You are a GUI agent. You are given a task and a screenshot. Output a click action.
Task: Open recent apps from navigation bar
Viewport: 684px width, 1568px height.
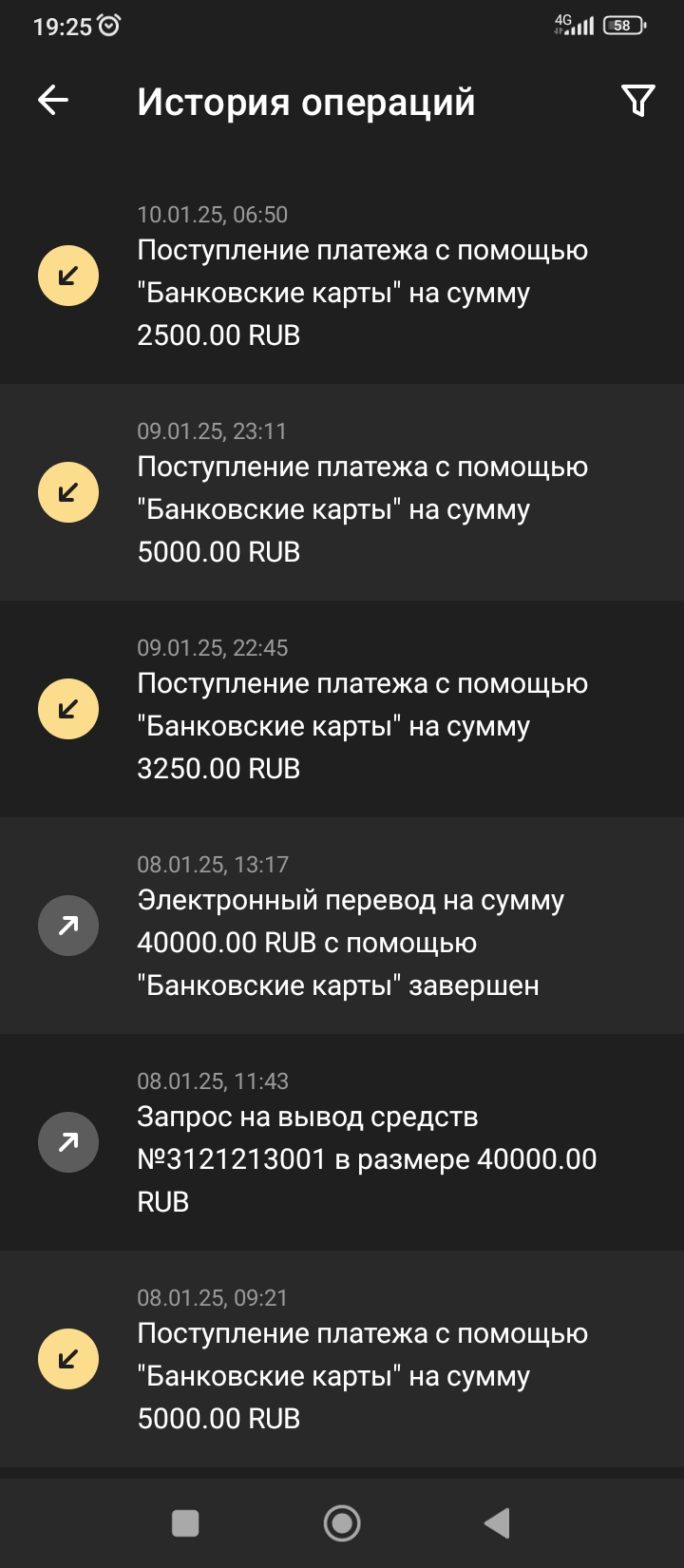pos(185,1523)
